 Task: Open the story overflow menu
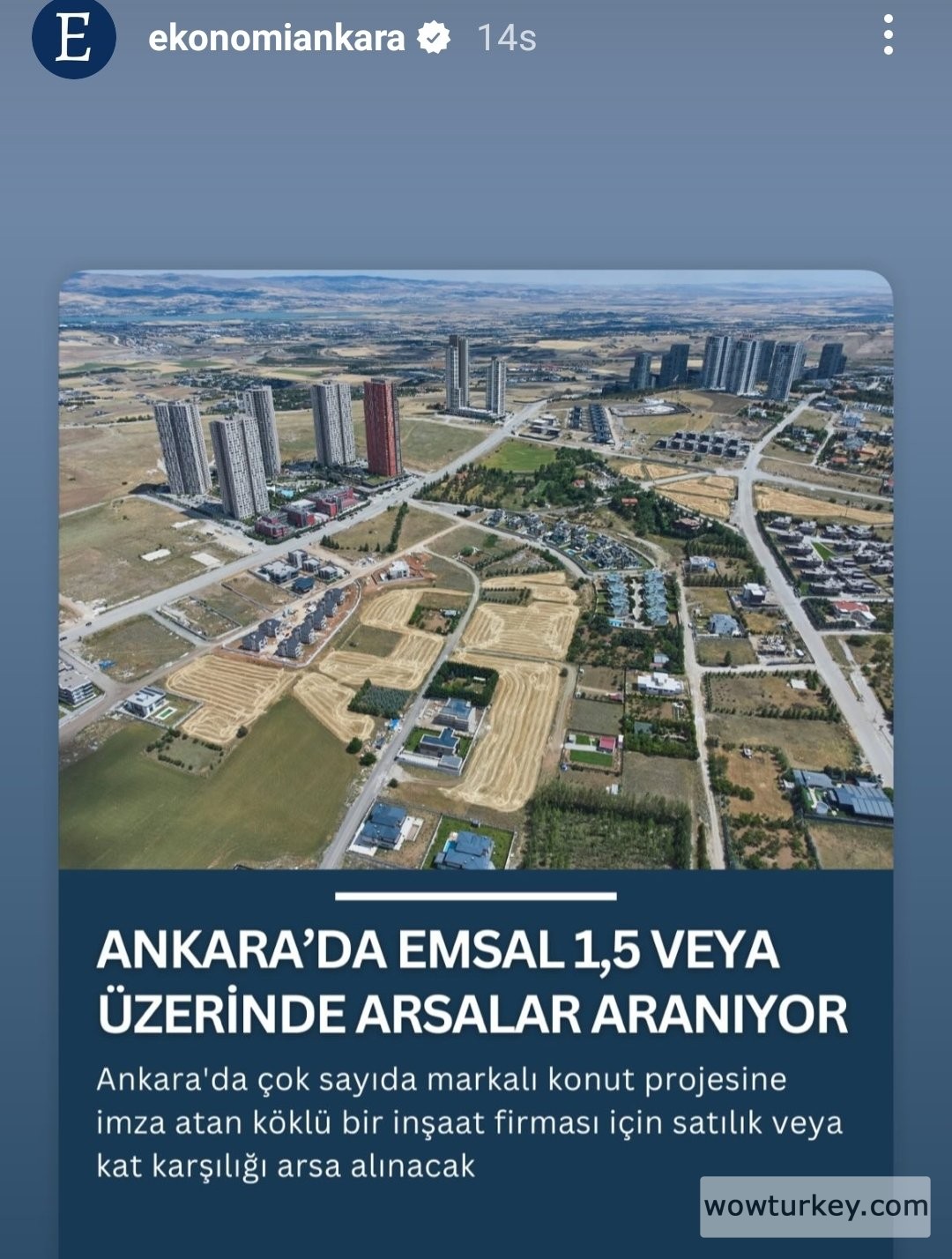pos(888,36)
